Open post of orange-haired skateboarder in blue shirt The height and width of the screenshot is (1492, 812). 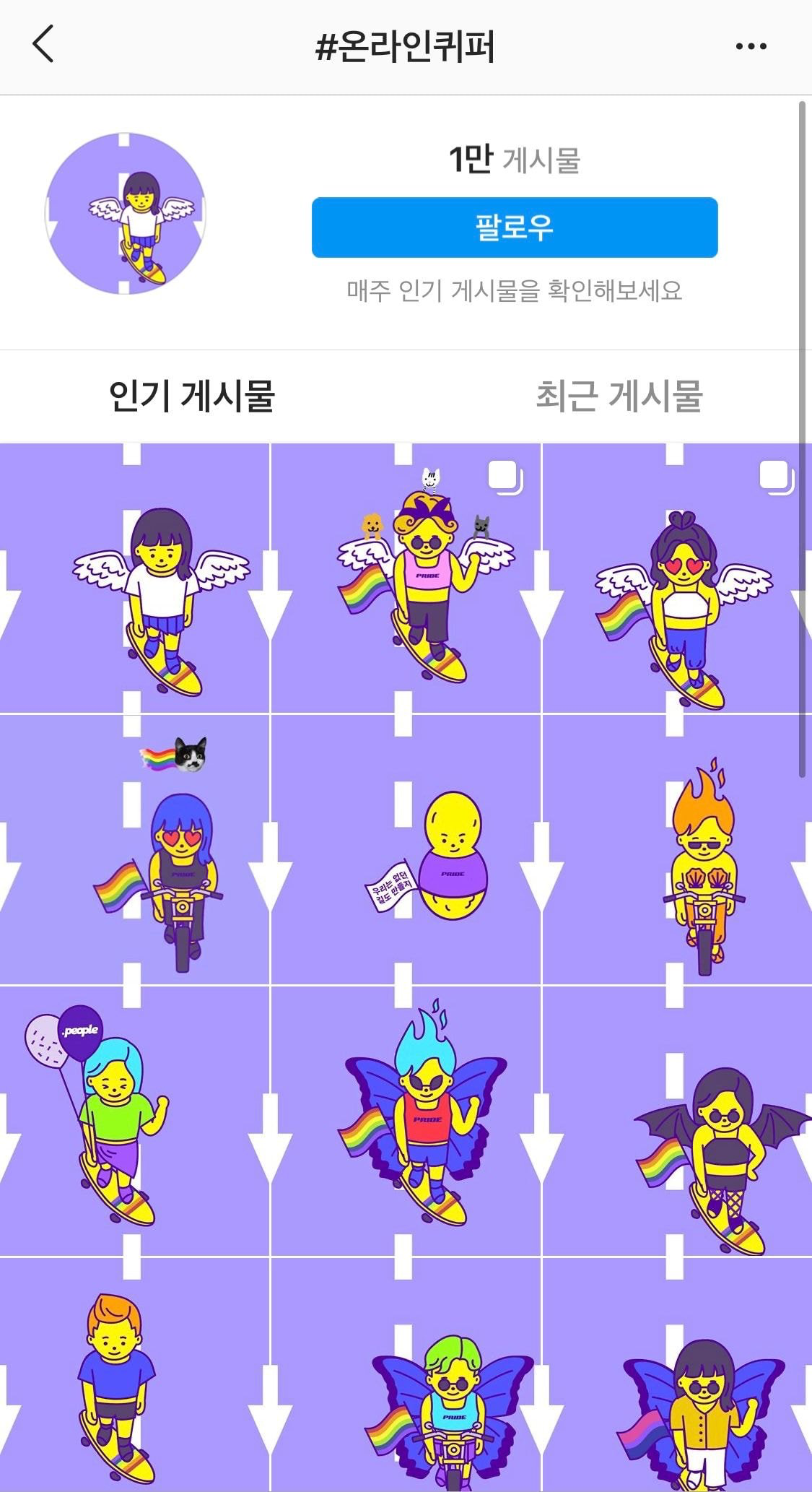tap(134, 1376)
